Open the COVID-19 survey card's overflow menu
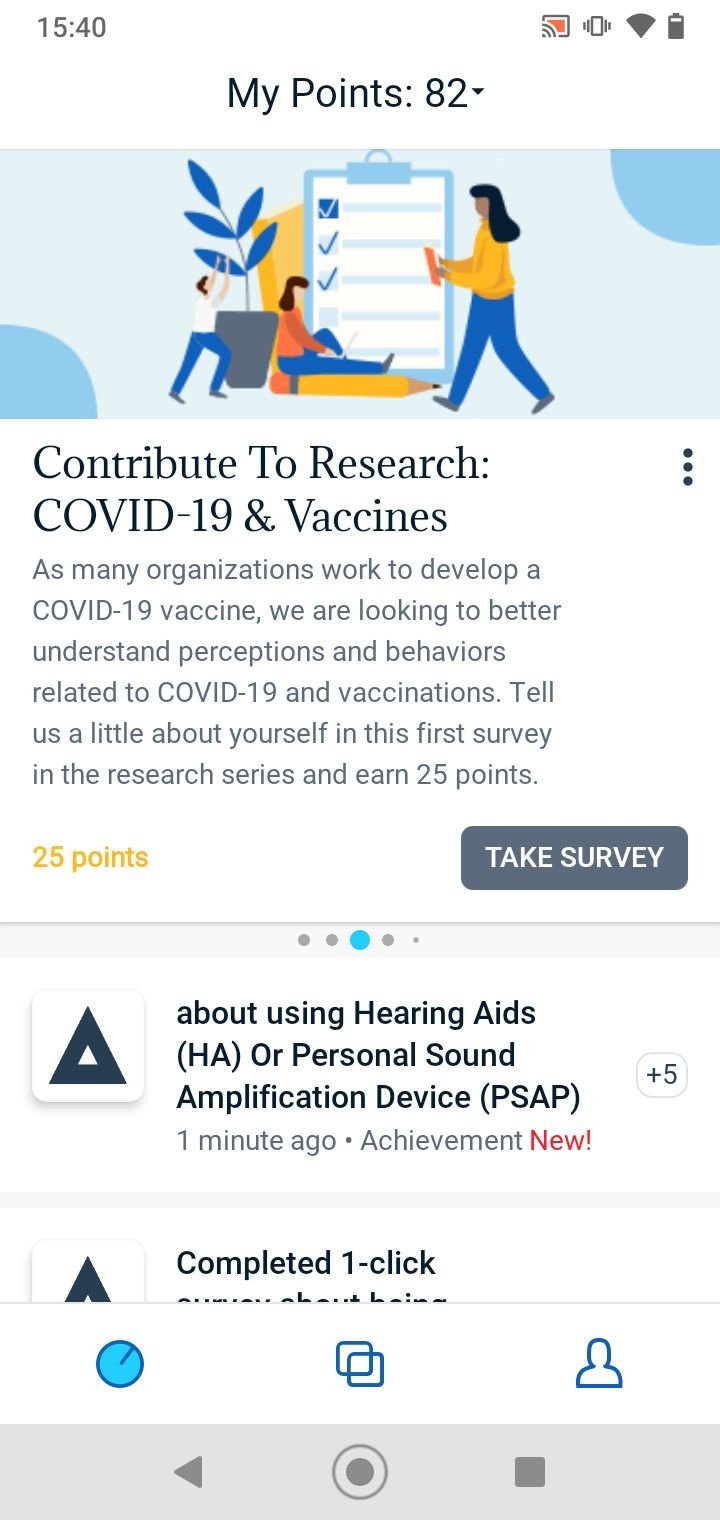The image size is (720, 1520). [687, 467]
